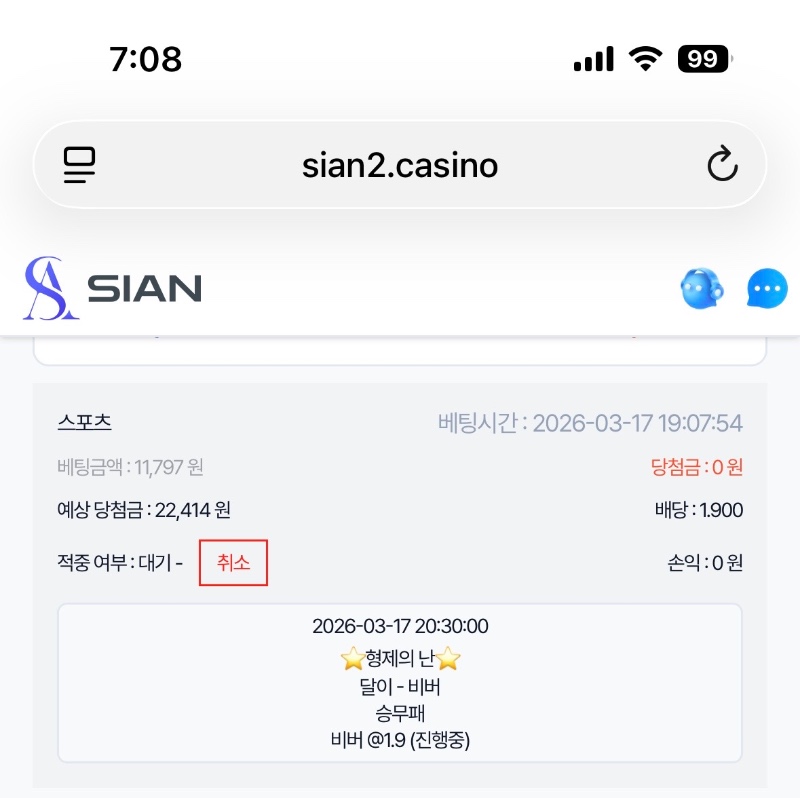This screenshot has width=800, height=798.
Task: Tap the sian2.casino address bar
Action: [x=400, y=165]
